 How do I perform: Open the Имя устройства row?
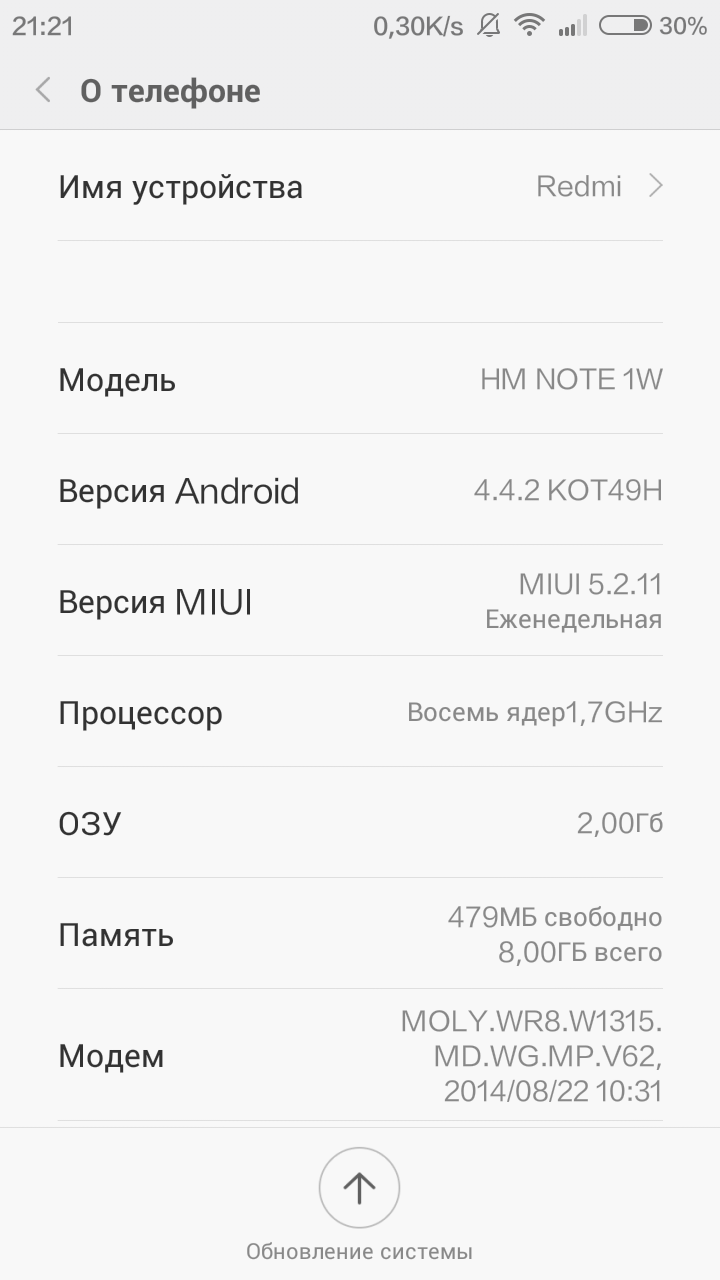coord(360,187)
